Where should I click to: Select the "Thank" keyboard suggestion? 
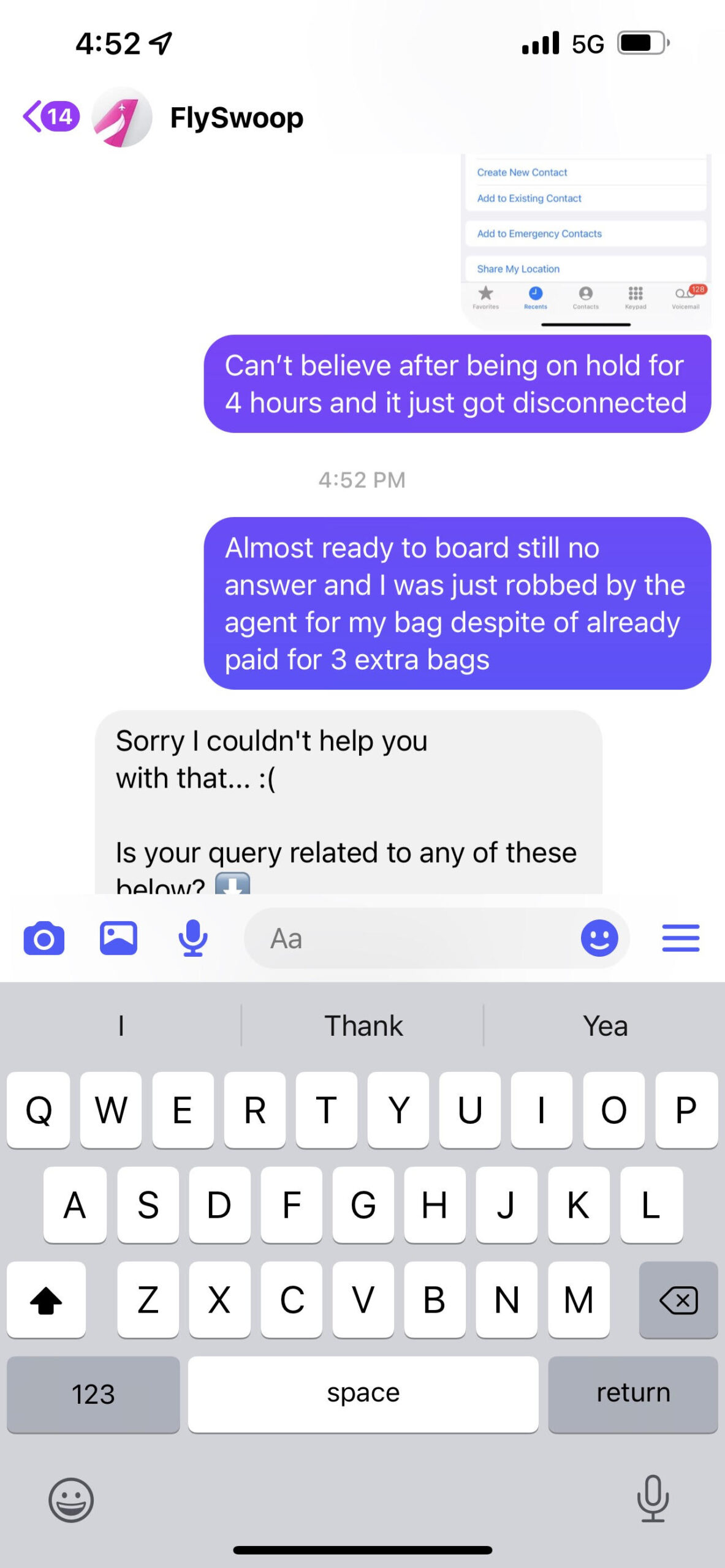363,1025
